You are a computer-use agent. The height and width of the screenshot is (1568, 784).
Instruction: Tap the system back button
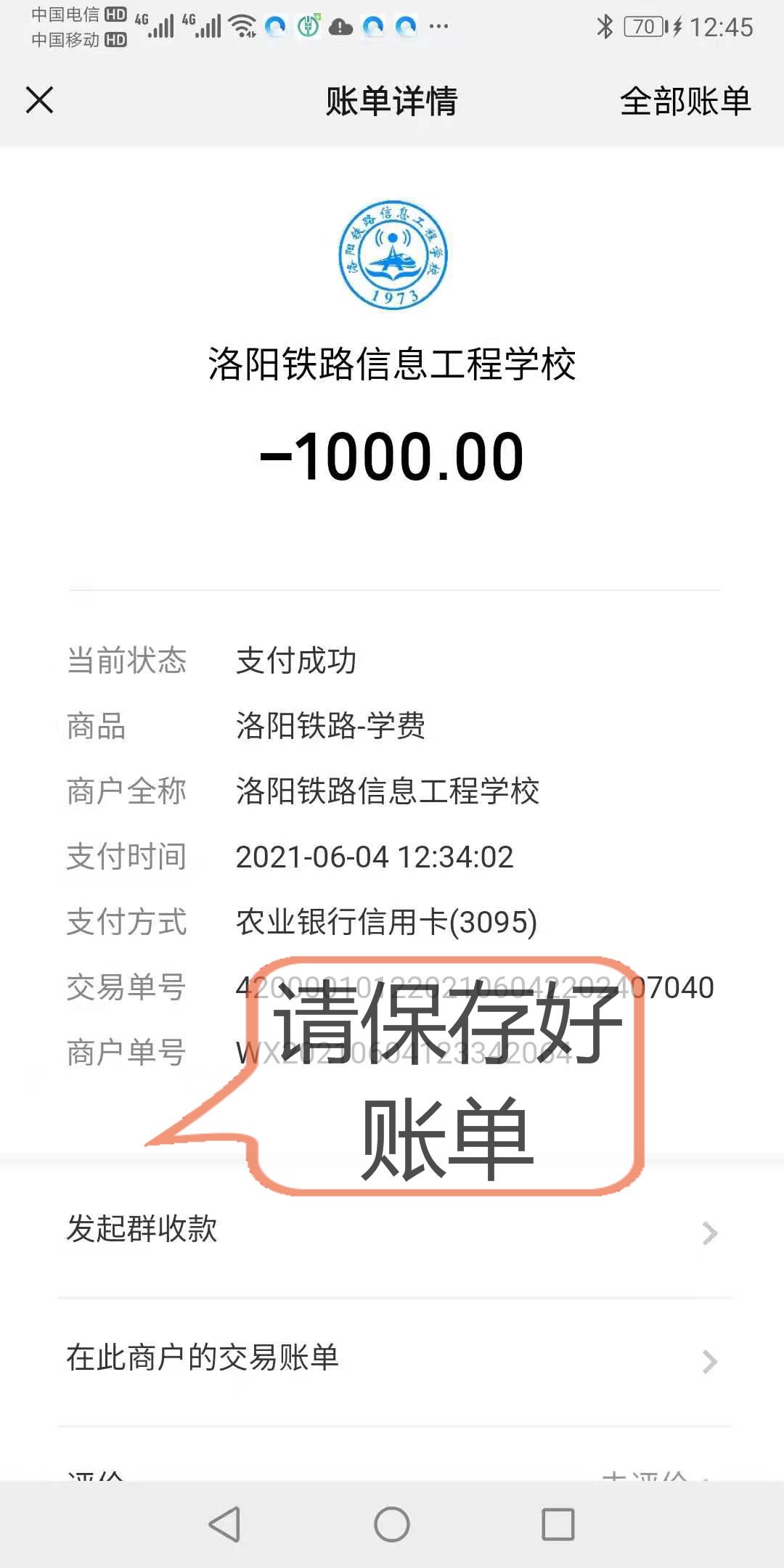tap(225, 1524)
